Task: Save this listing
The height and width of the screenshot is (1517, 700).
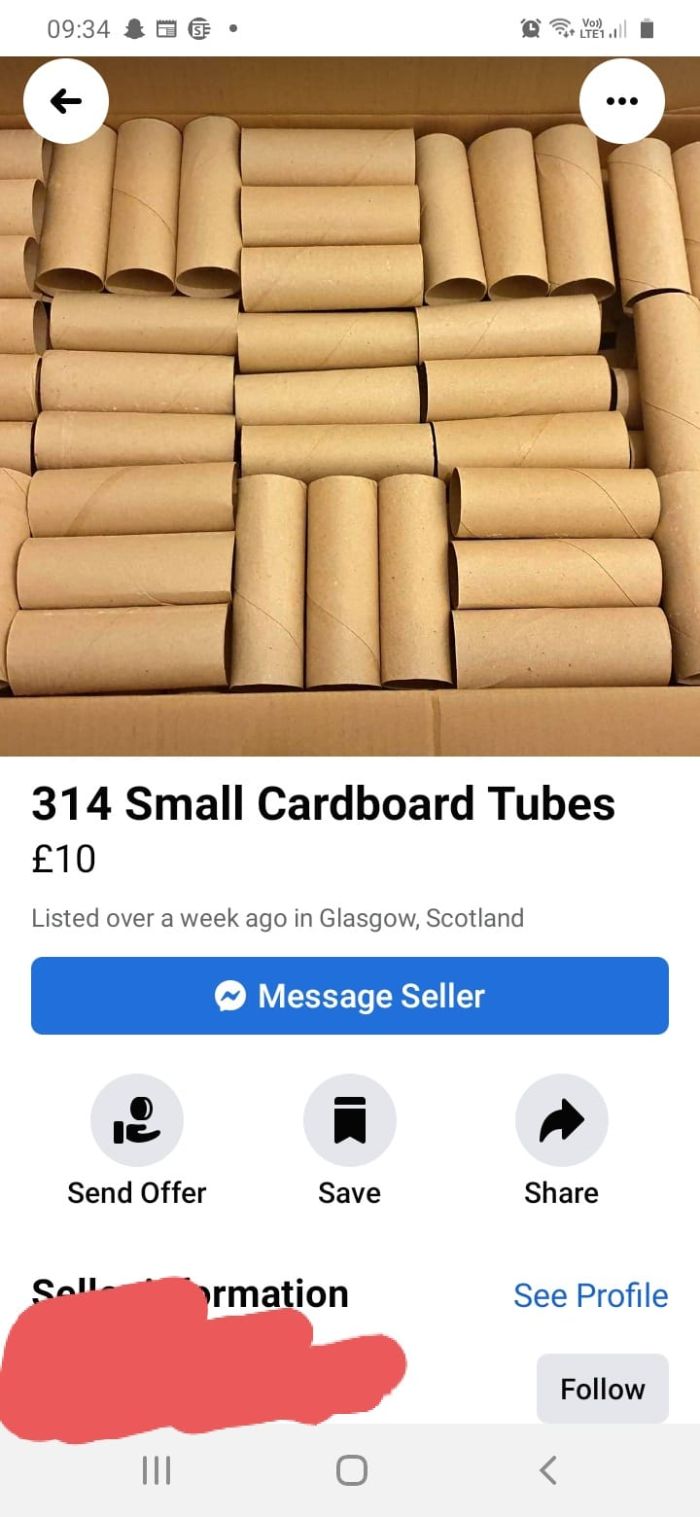Action: pos(350,1121)
